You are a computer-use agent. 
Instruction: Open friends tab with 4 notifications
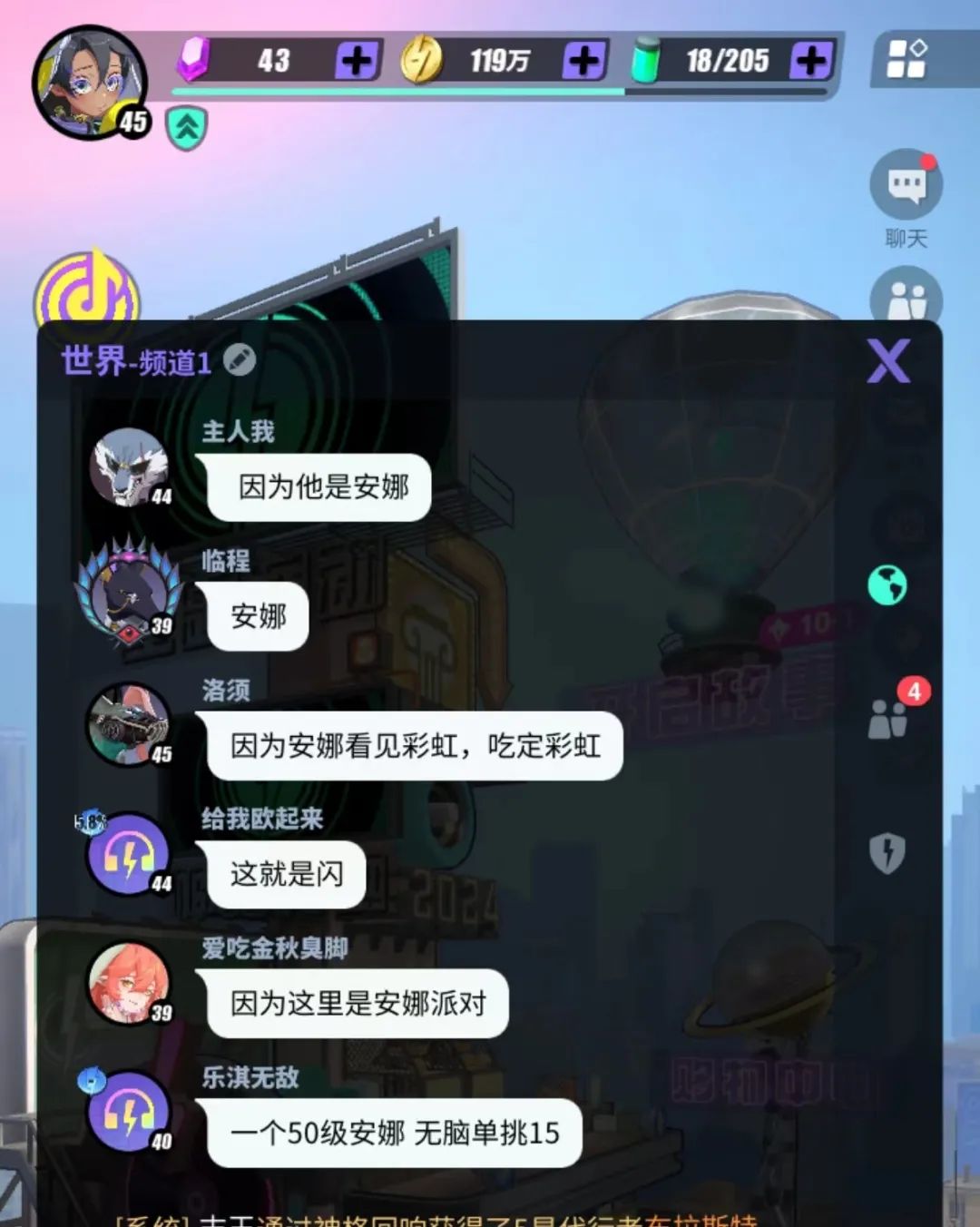[887, 719]
